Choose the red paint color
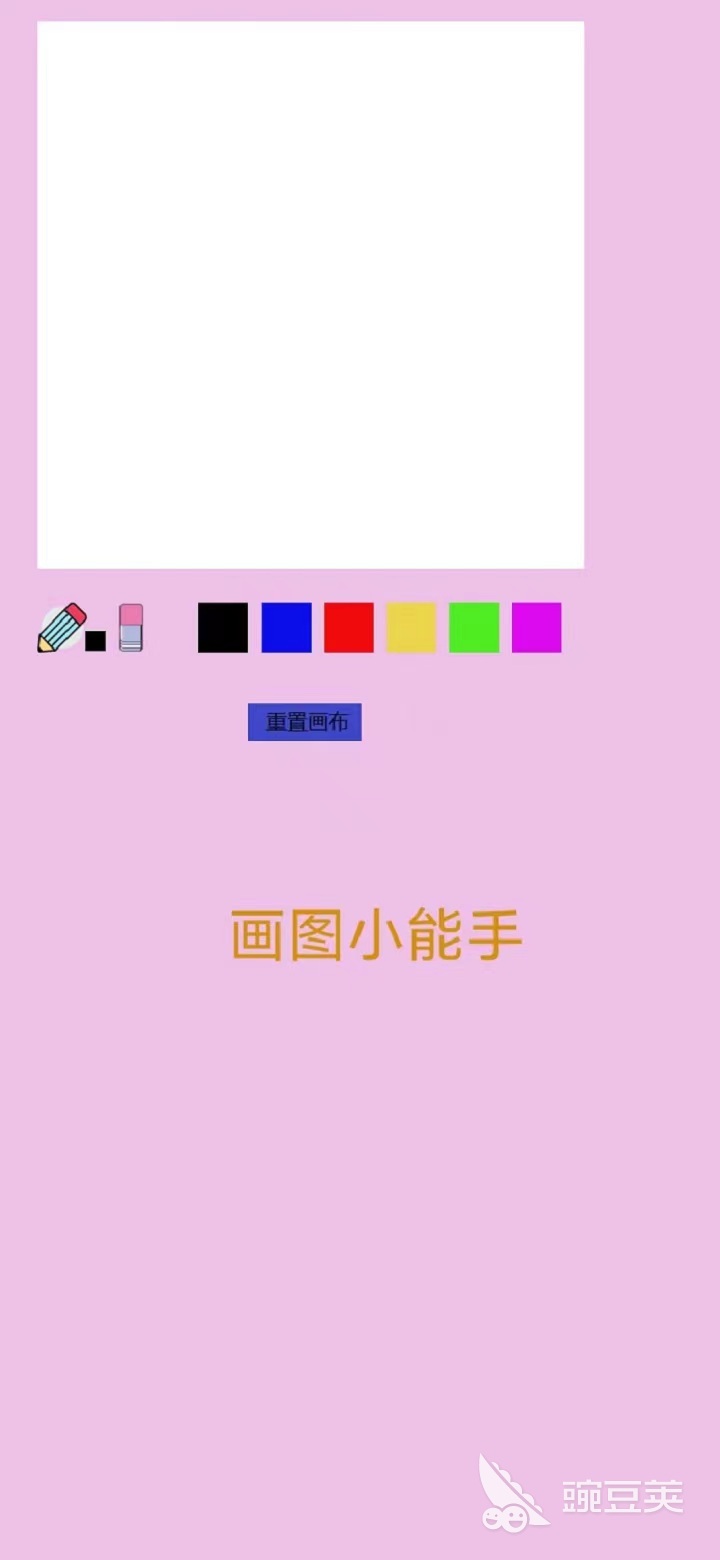The width and height of the screenshot is (720, 1560). coord(348,626)
